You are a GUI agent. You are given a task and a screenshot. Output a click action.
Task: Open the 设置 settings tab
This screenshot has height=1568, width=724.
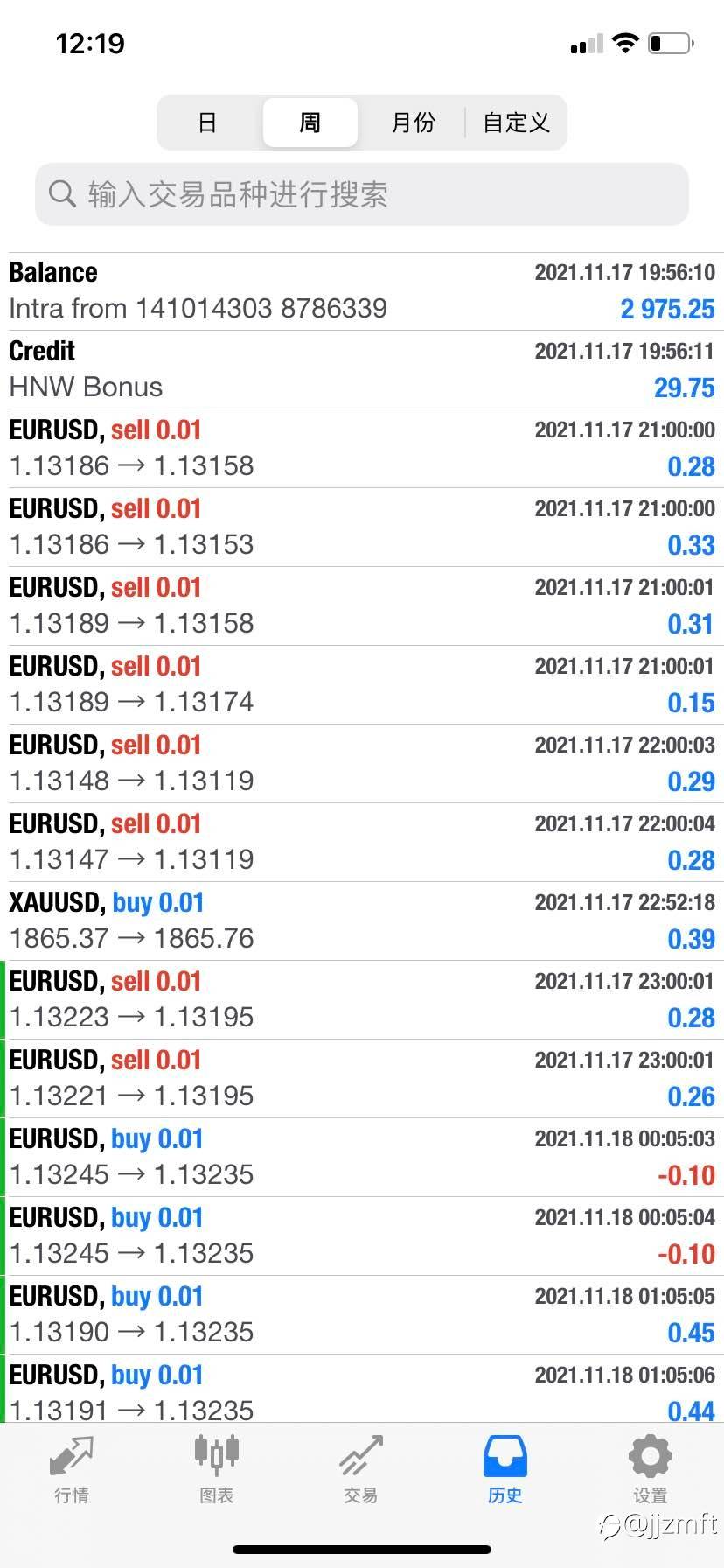coord(651,1470)
